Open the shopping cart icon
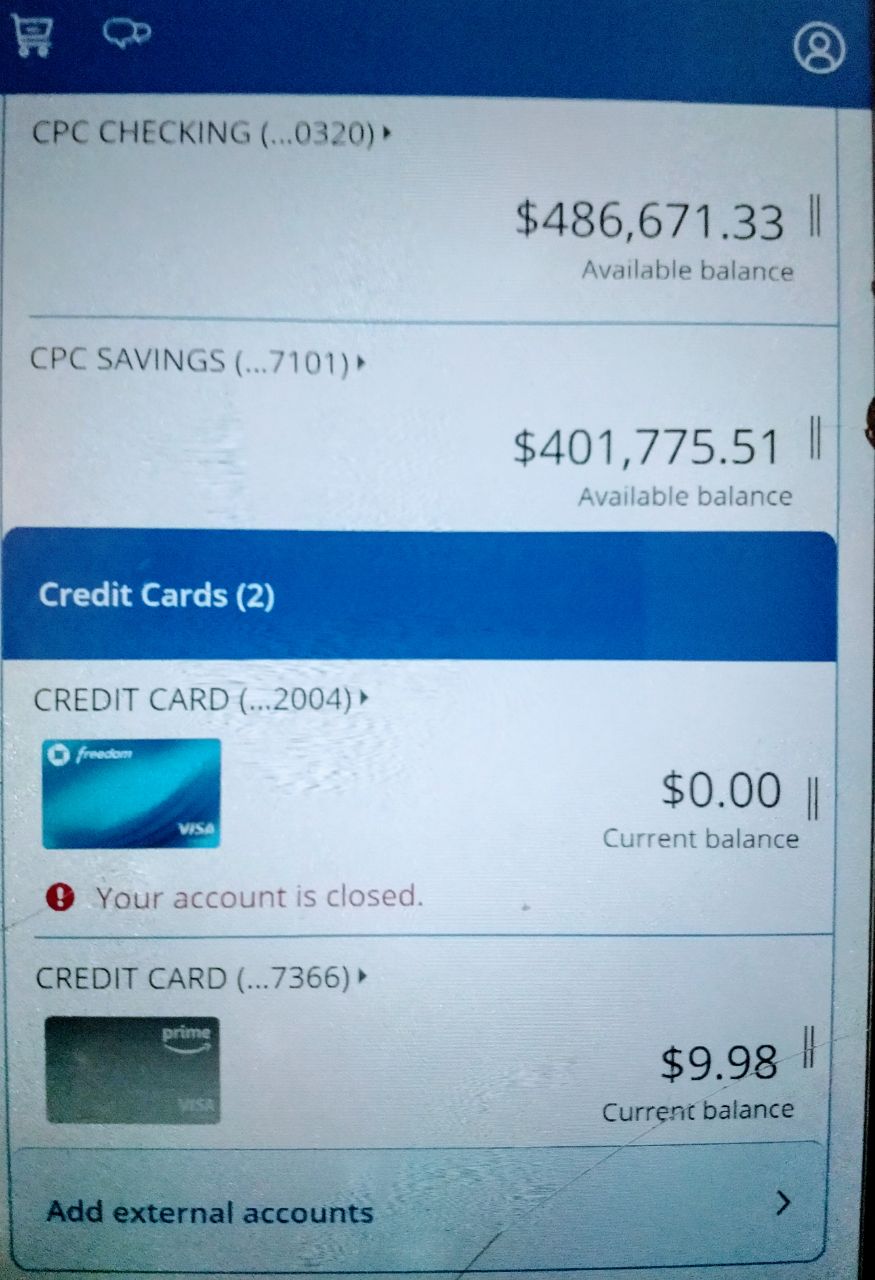 pyautogui.click(x=32, y=38)
